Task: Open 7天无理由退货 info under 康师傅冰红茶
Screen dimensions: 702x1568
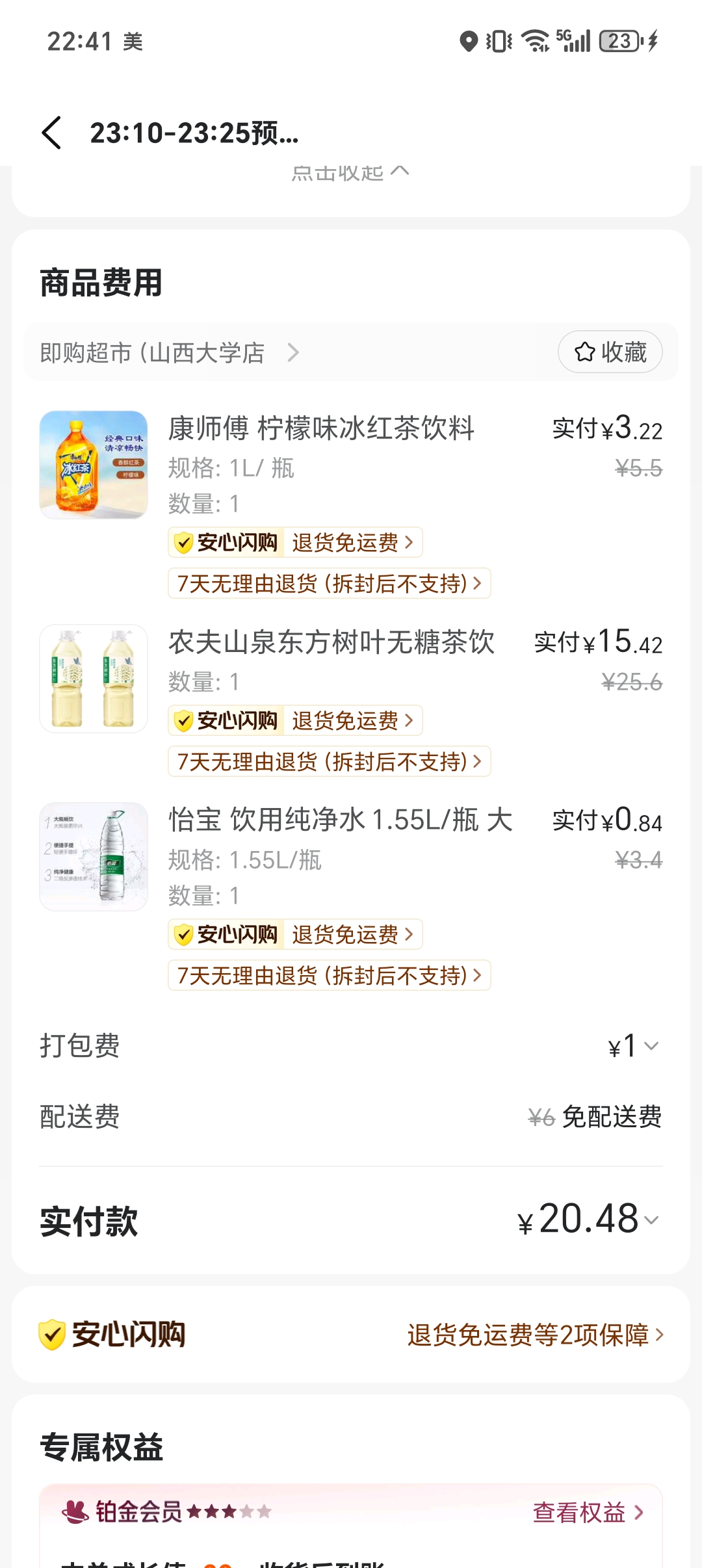Action: click(329, 584)
